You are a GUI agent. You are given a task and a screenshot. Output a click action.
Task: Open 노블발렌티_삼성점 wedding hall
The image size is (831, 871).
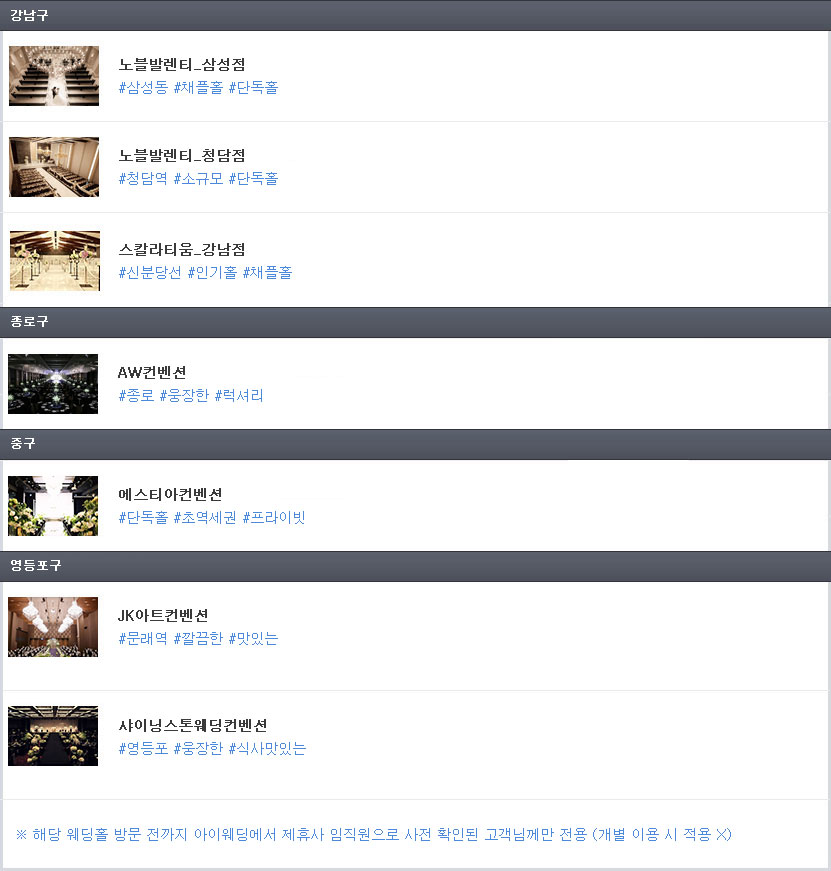(x=188, y=65)
